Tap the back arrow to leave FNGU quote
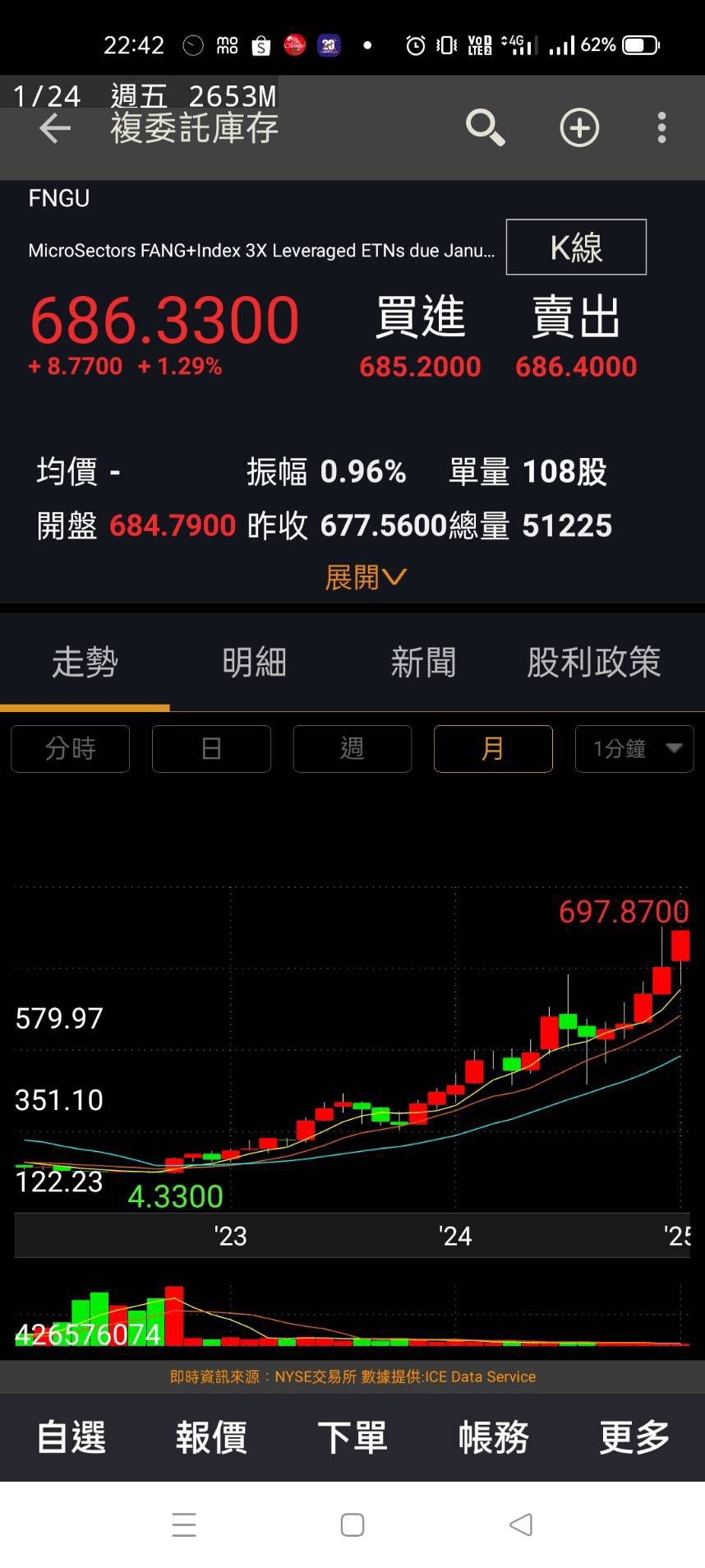Screen dimensions: 705x1568 [x=54, y=128]
